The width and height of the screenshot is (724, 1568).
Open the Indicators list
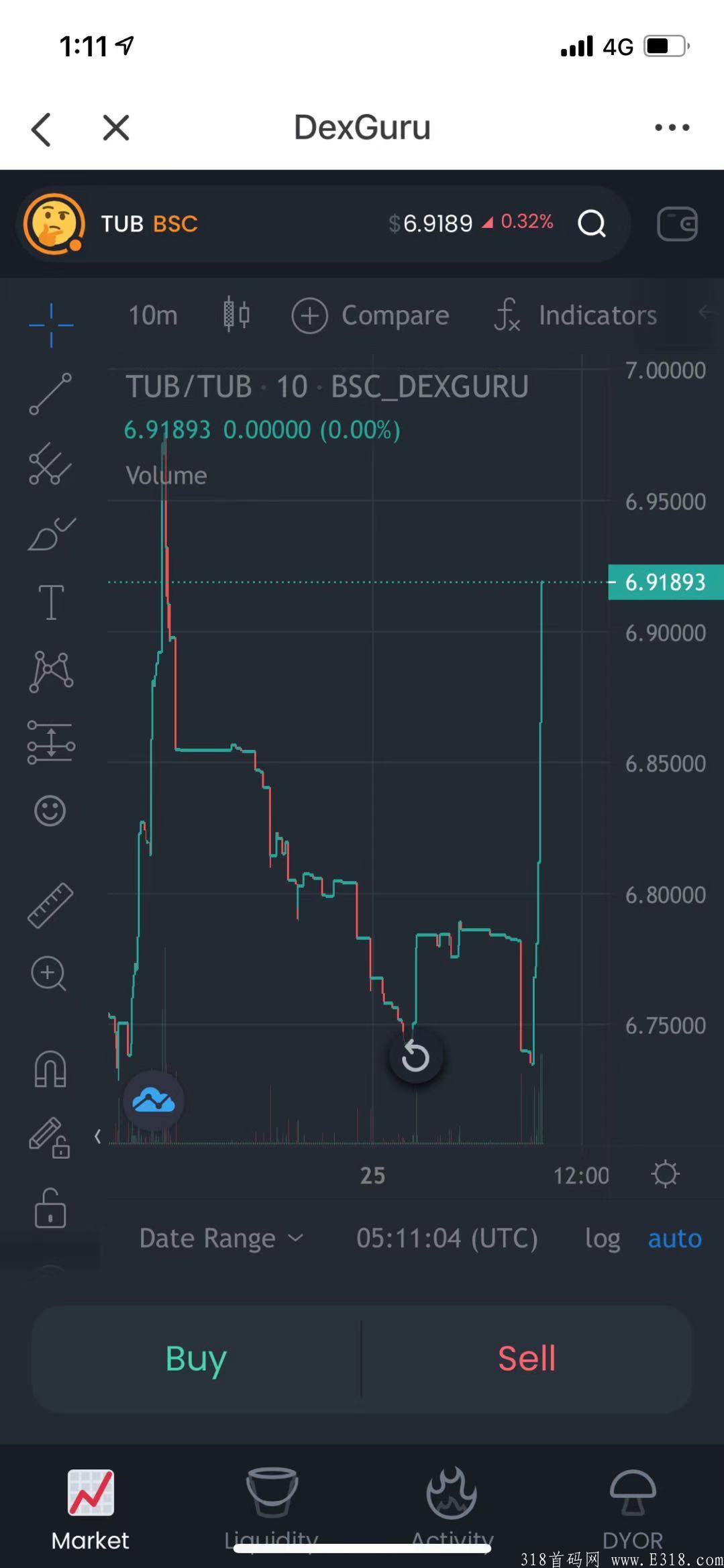576,315
